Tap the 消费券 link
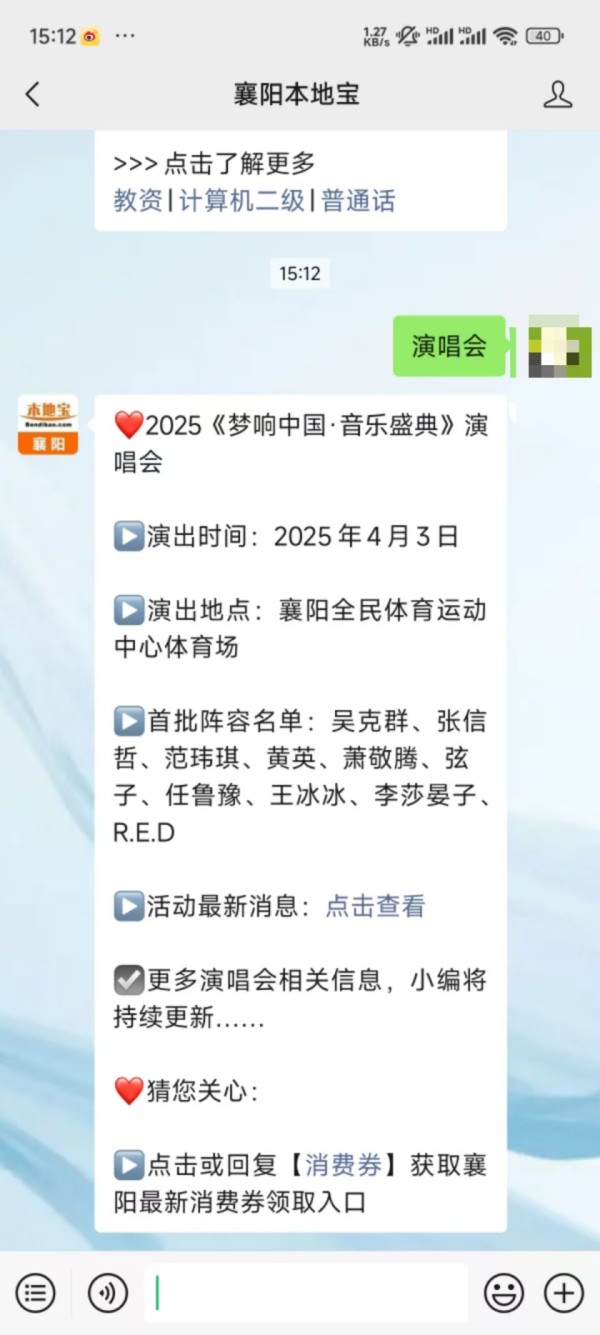 pyautogui.click(x=343, y=1165)
